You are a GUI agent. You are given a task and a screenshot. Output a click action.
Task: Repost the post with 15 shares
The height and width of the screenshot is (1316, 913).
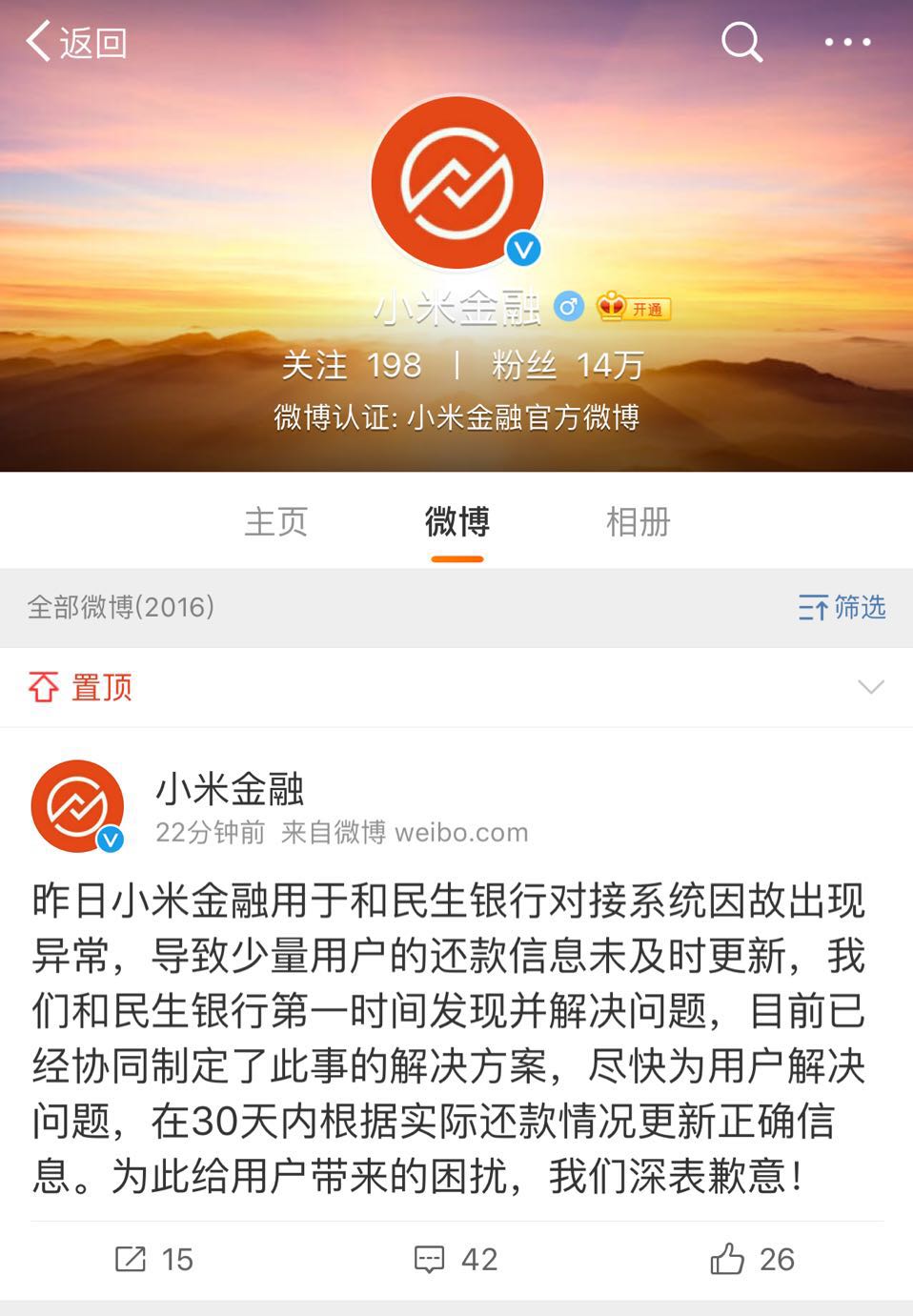pos(154,1259)
